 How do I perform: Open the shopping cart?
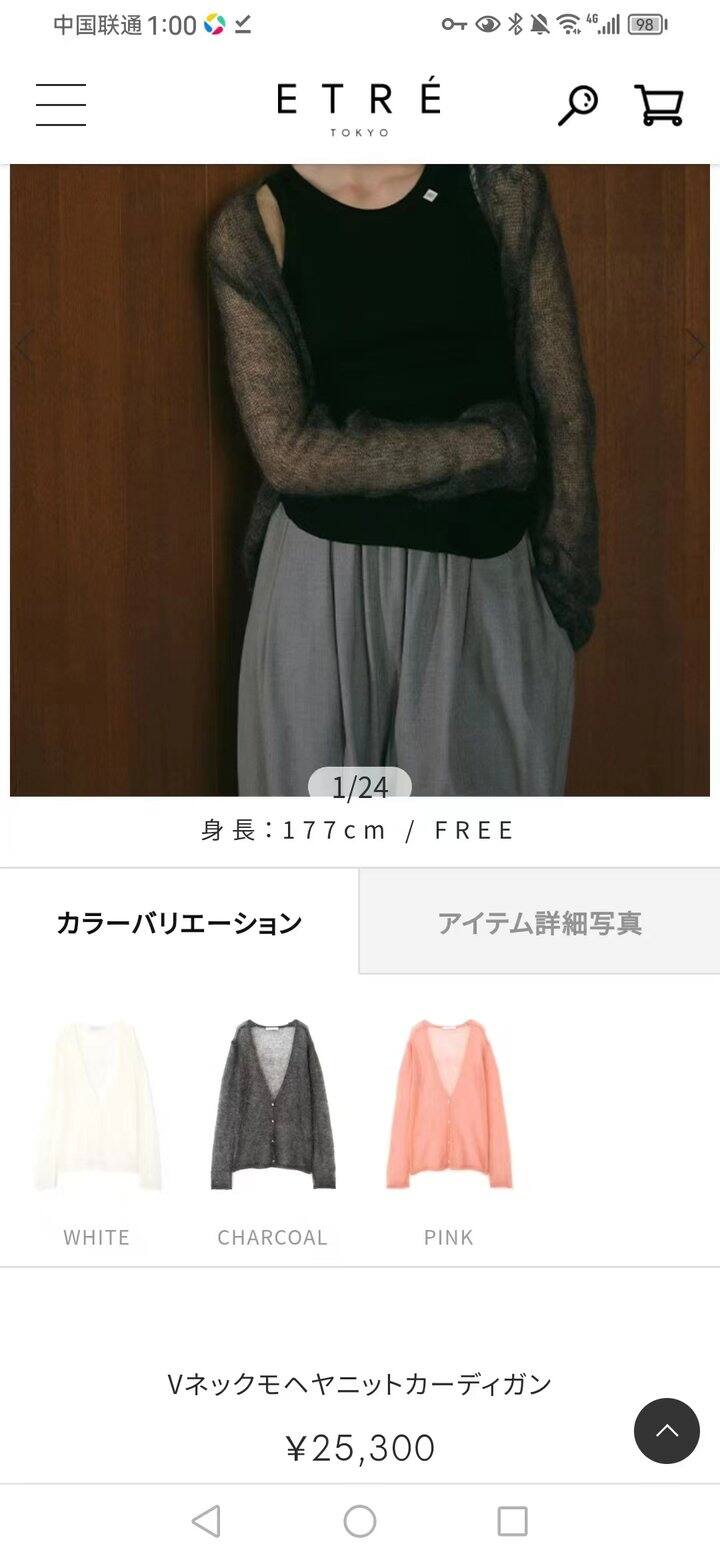658,105
